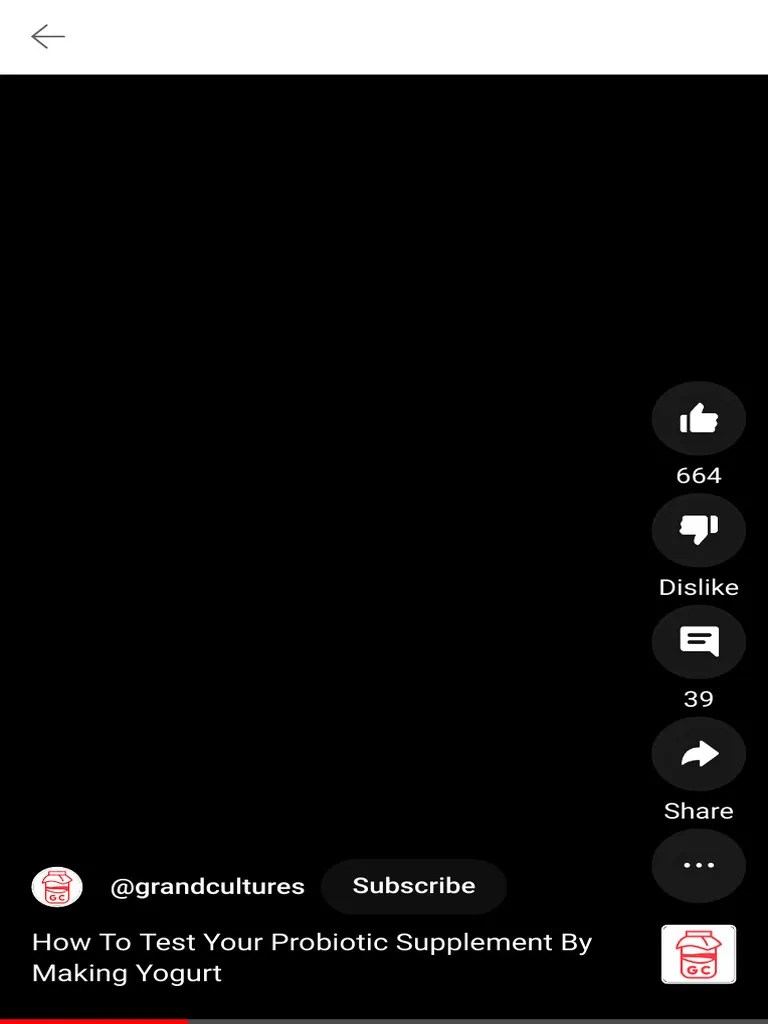
Task: Go back using the top arrow
Action: coord(47,37)
